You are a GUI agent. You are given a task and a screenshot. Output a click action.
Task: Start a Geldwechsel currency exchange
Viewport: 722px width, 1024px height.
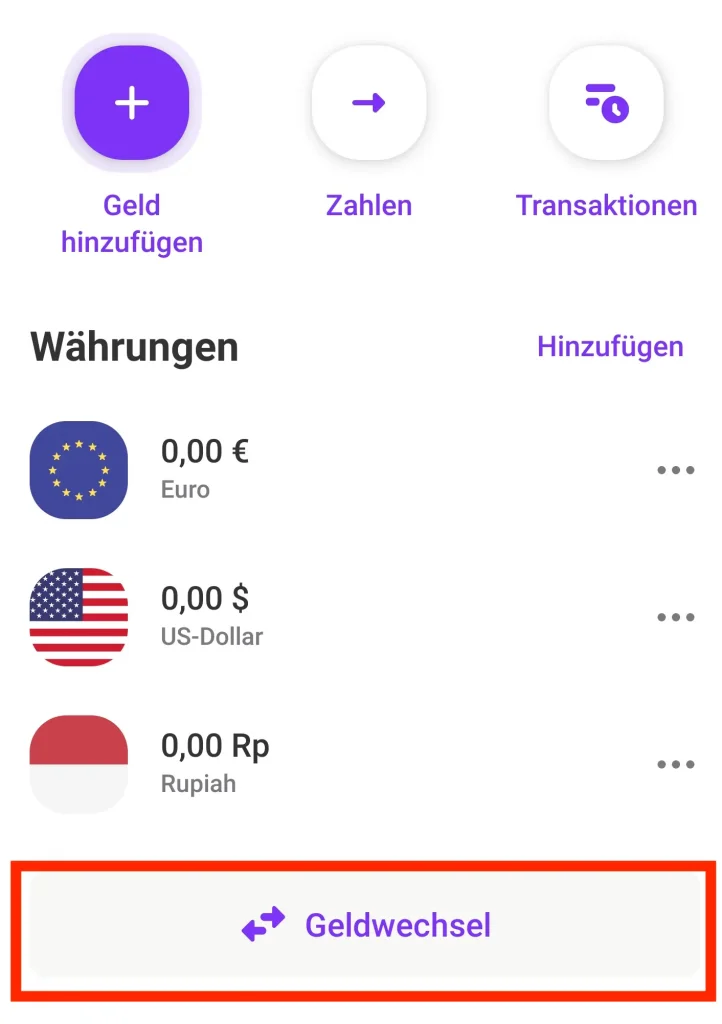tap(366, 925)
